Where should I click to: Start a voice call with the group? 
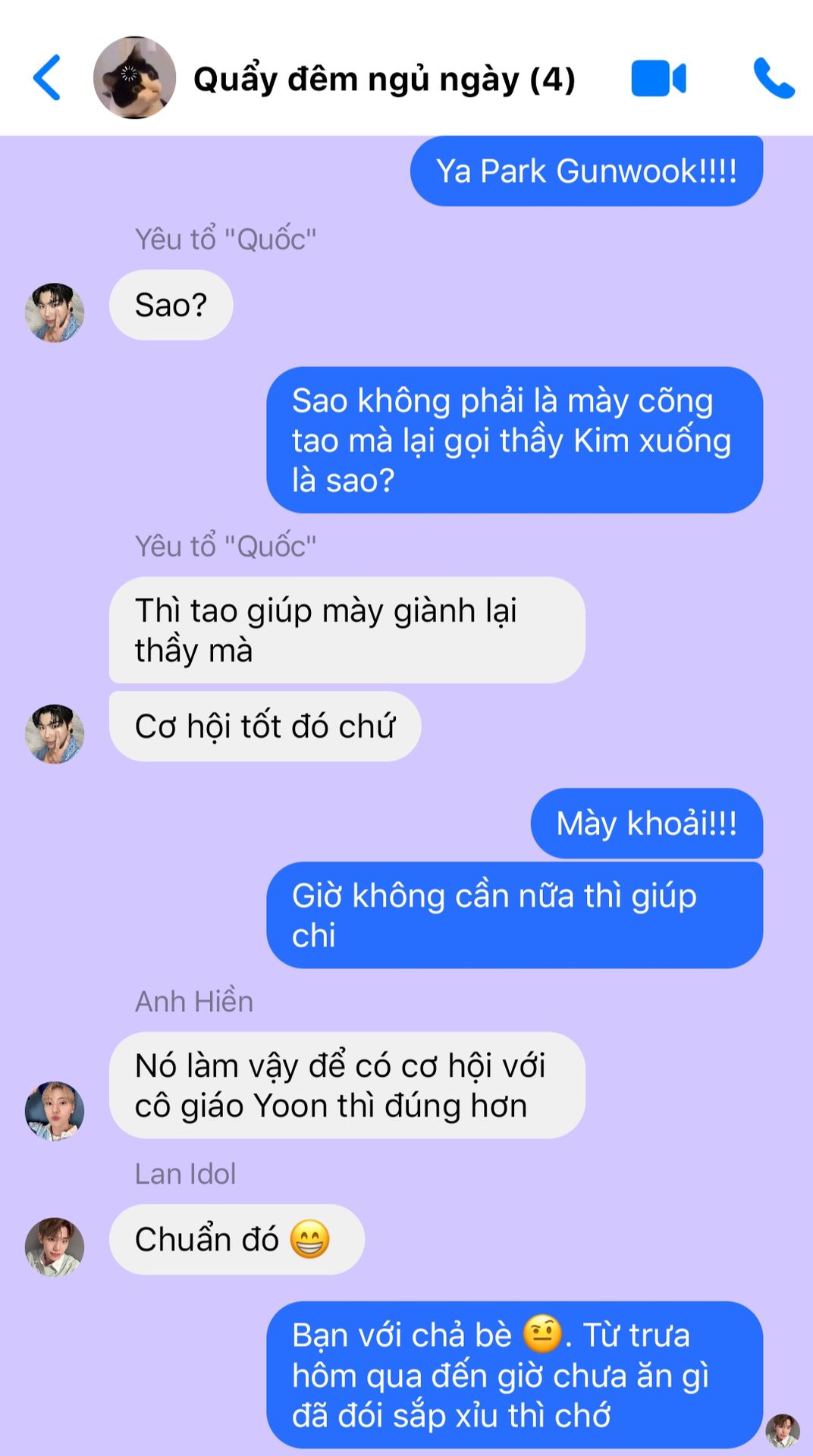pos(773,79)
